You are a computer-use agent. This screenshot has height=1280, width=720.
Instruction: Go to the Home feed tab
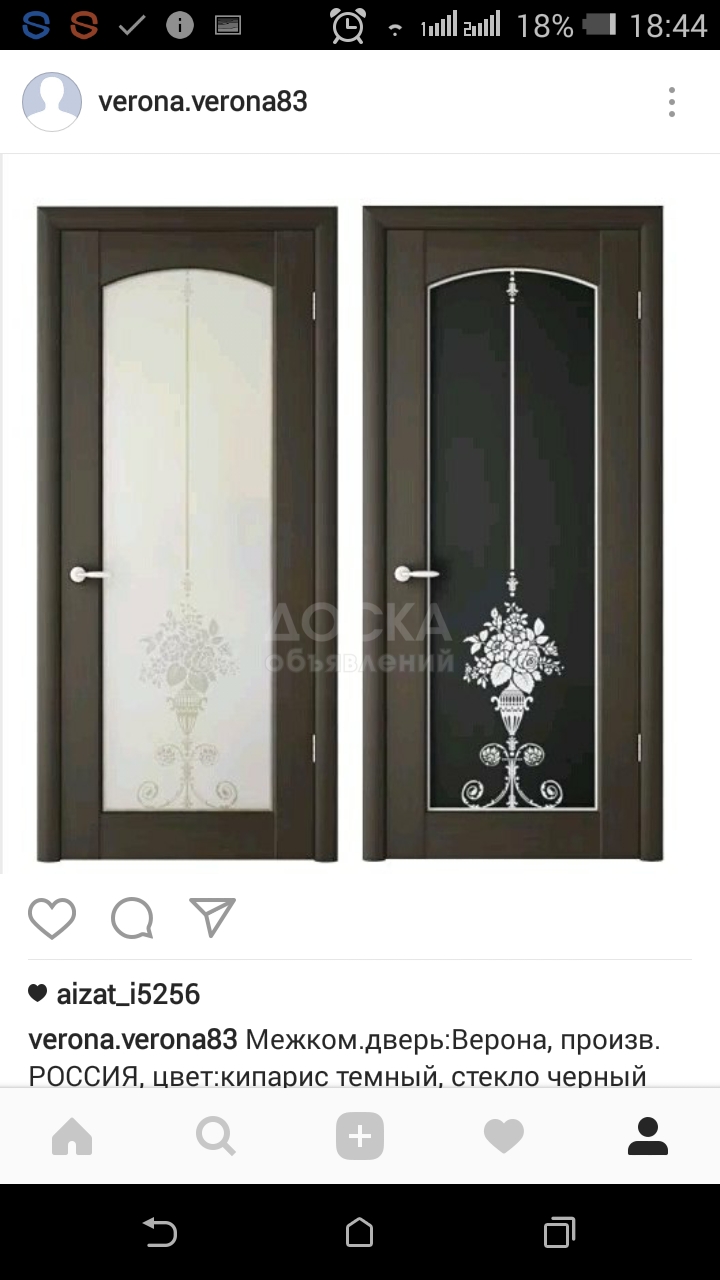72,1137
